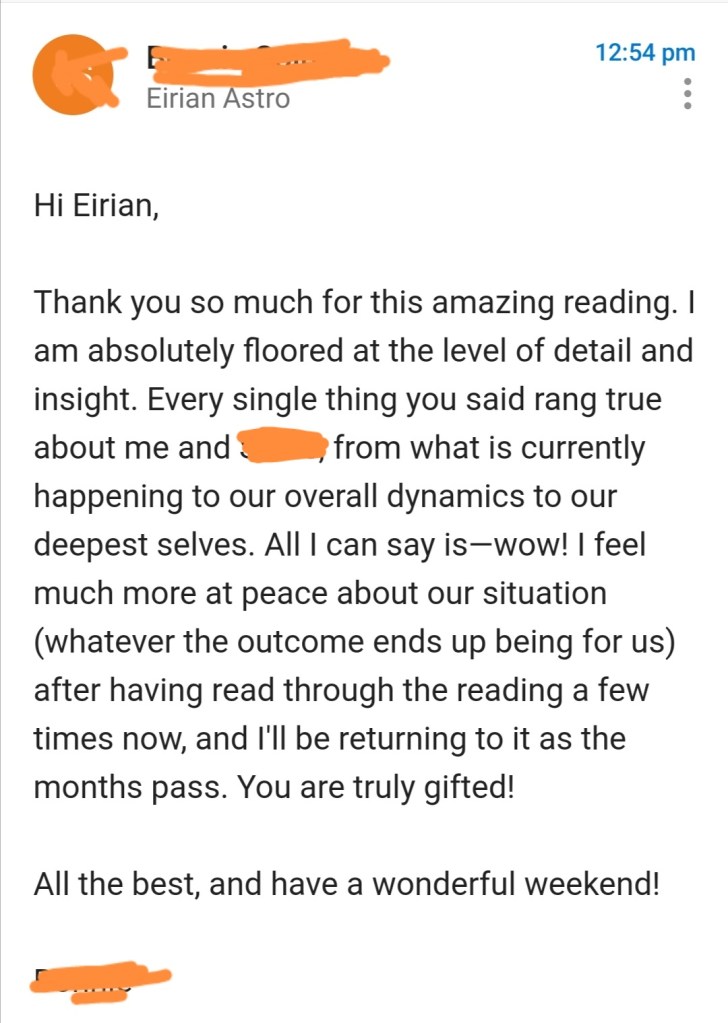Viewport: 728px width, 1023px height.
Task: Tap the sender's orange avatar
Action: coord(73,74)
